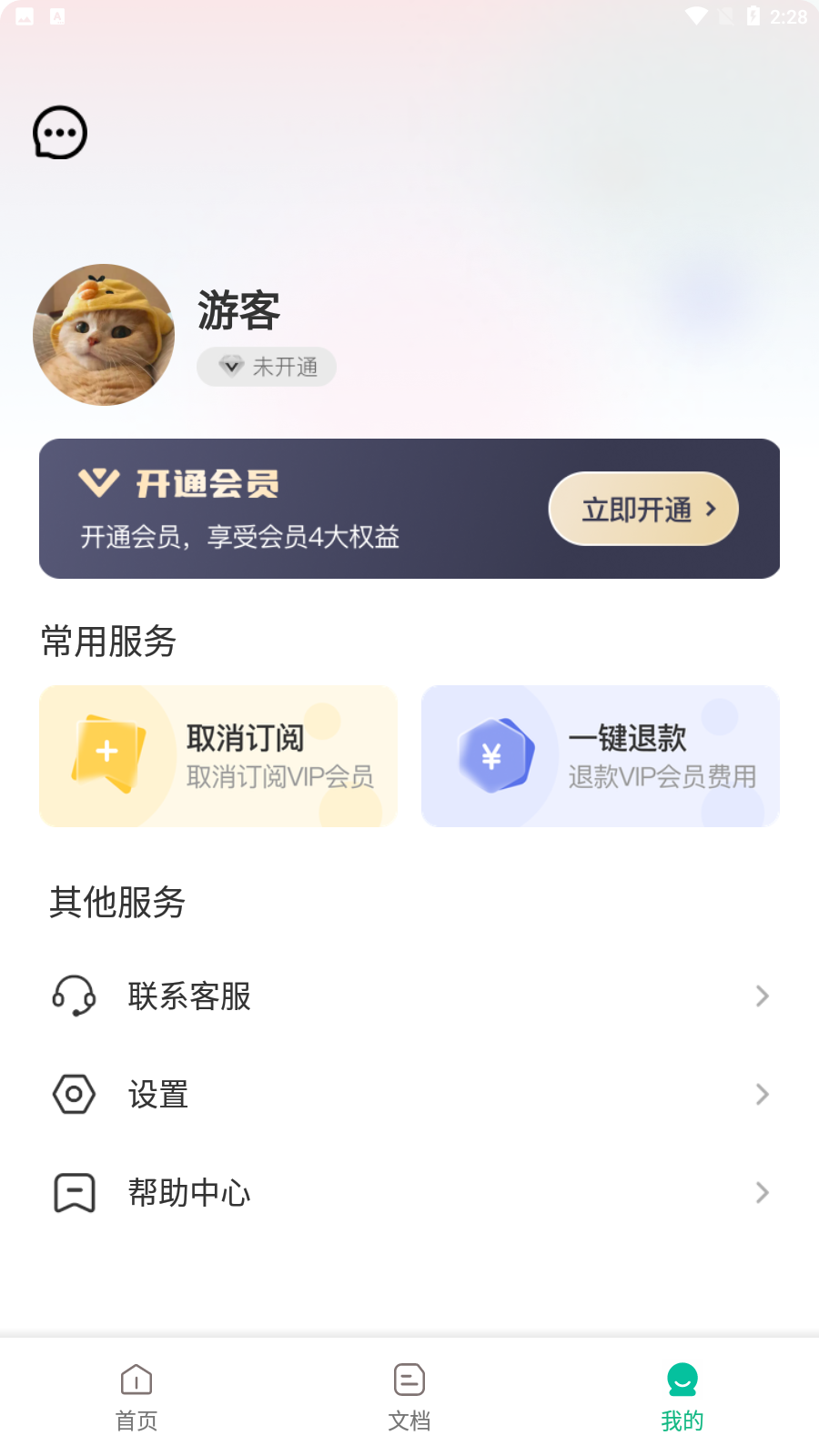Open the message bubble icon
Viewport: 819px width, 1456px height.
click(60, 133)
